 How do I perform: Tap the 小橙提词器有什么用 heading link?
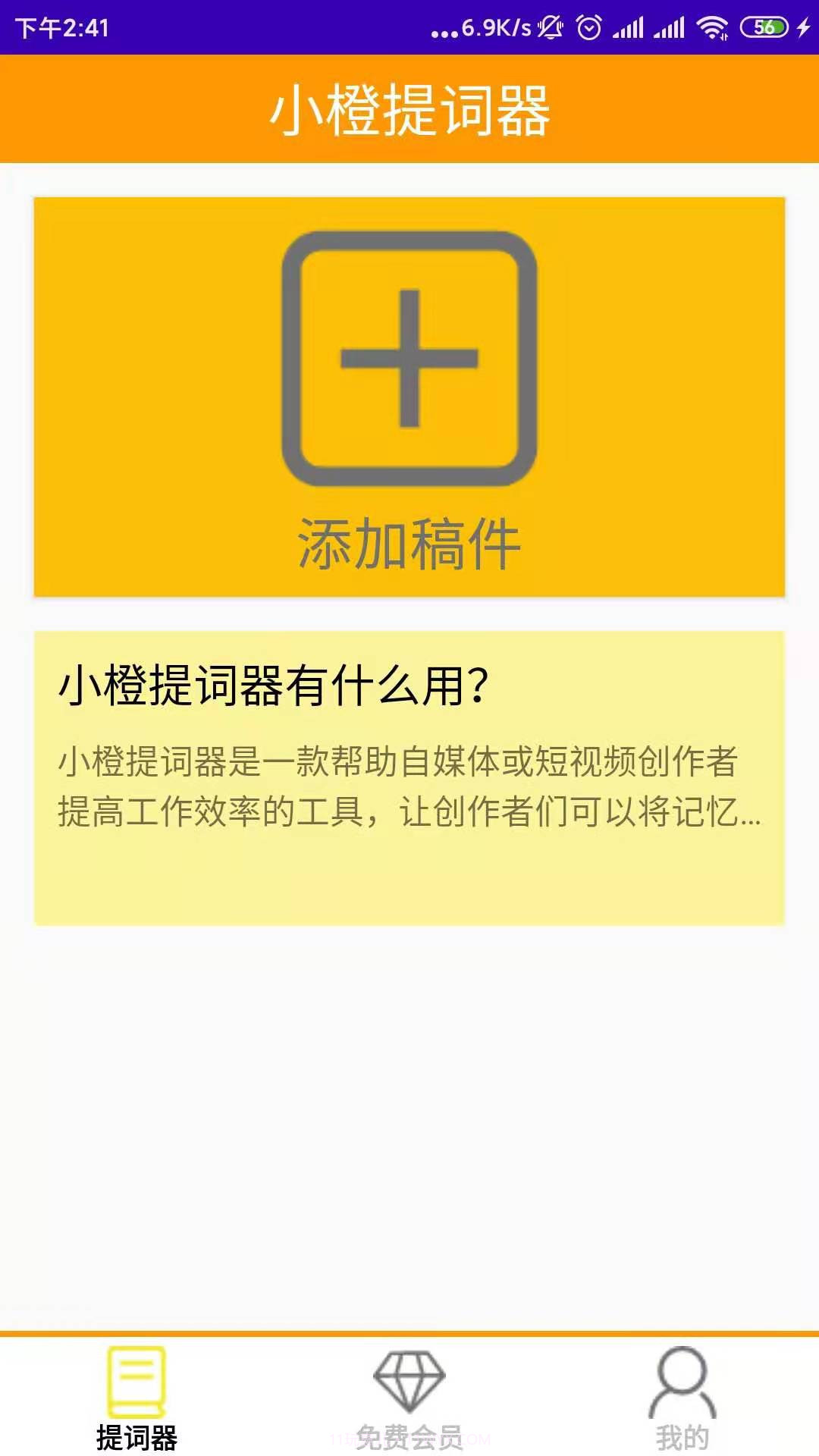pyautogui.click(x=275, y=686)
